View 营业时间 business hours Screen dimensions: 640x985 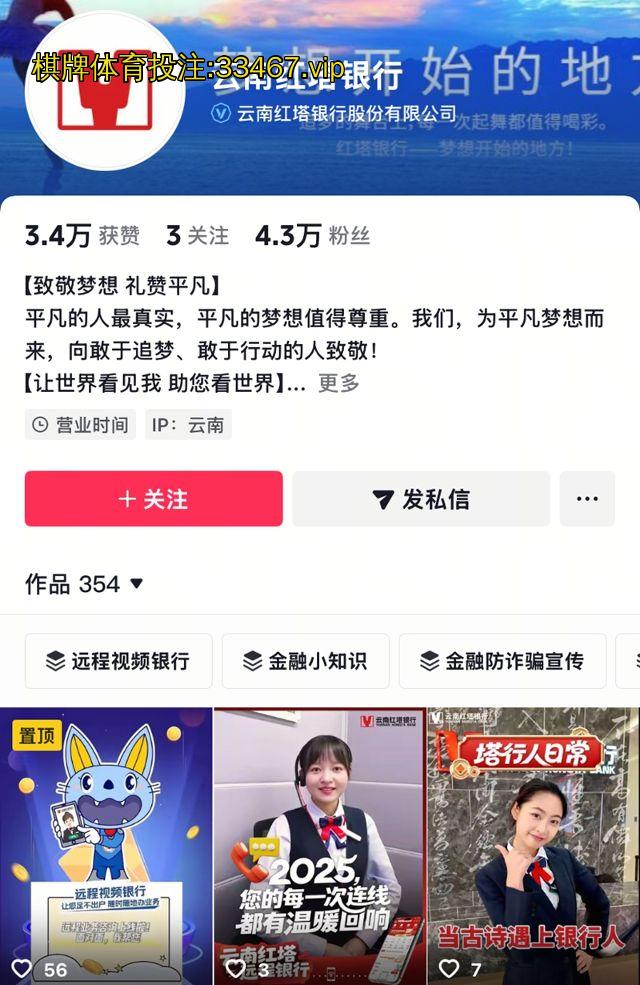81,425
